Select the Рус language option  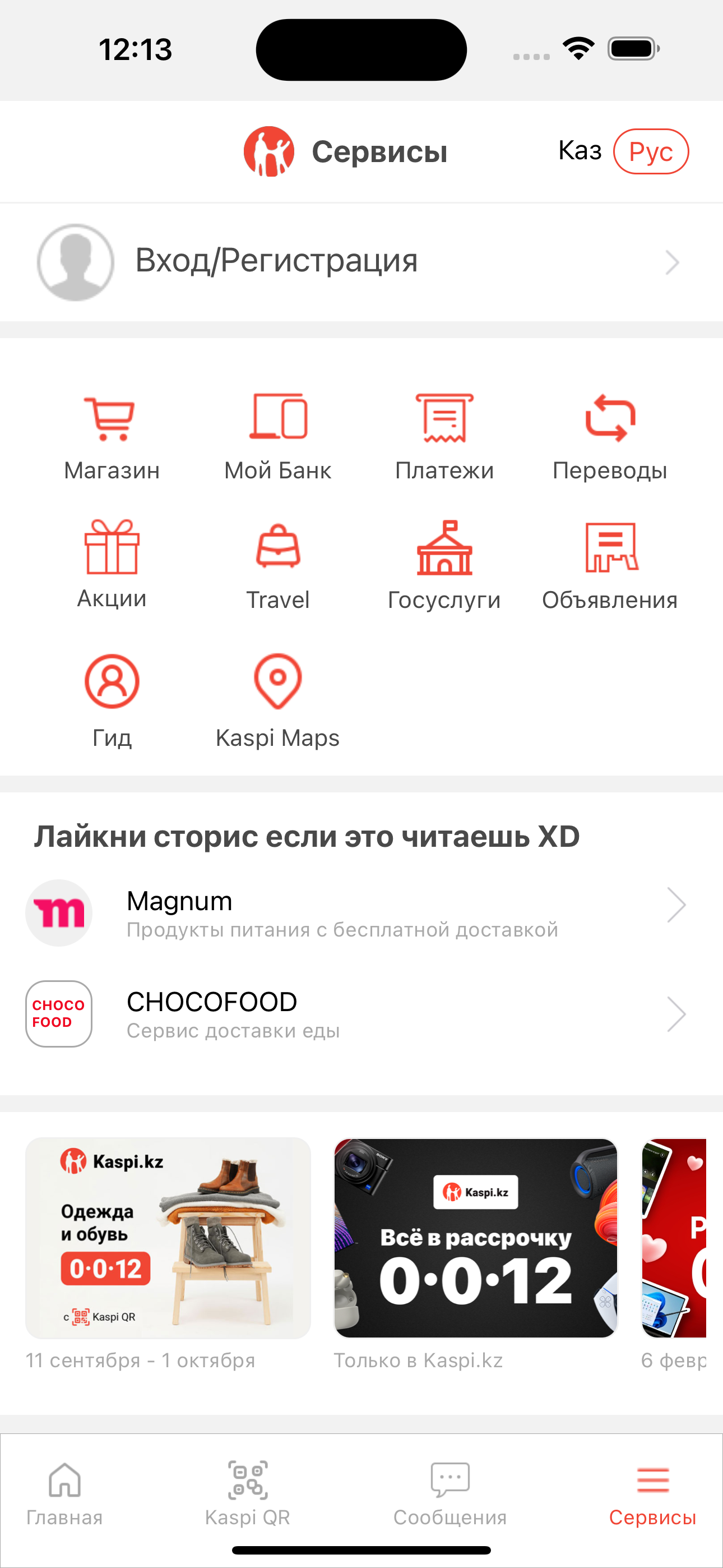tap(650, 151)
